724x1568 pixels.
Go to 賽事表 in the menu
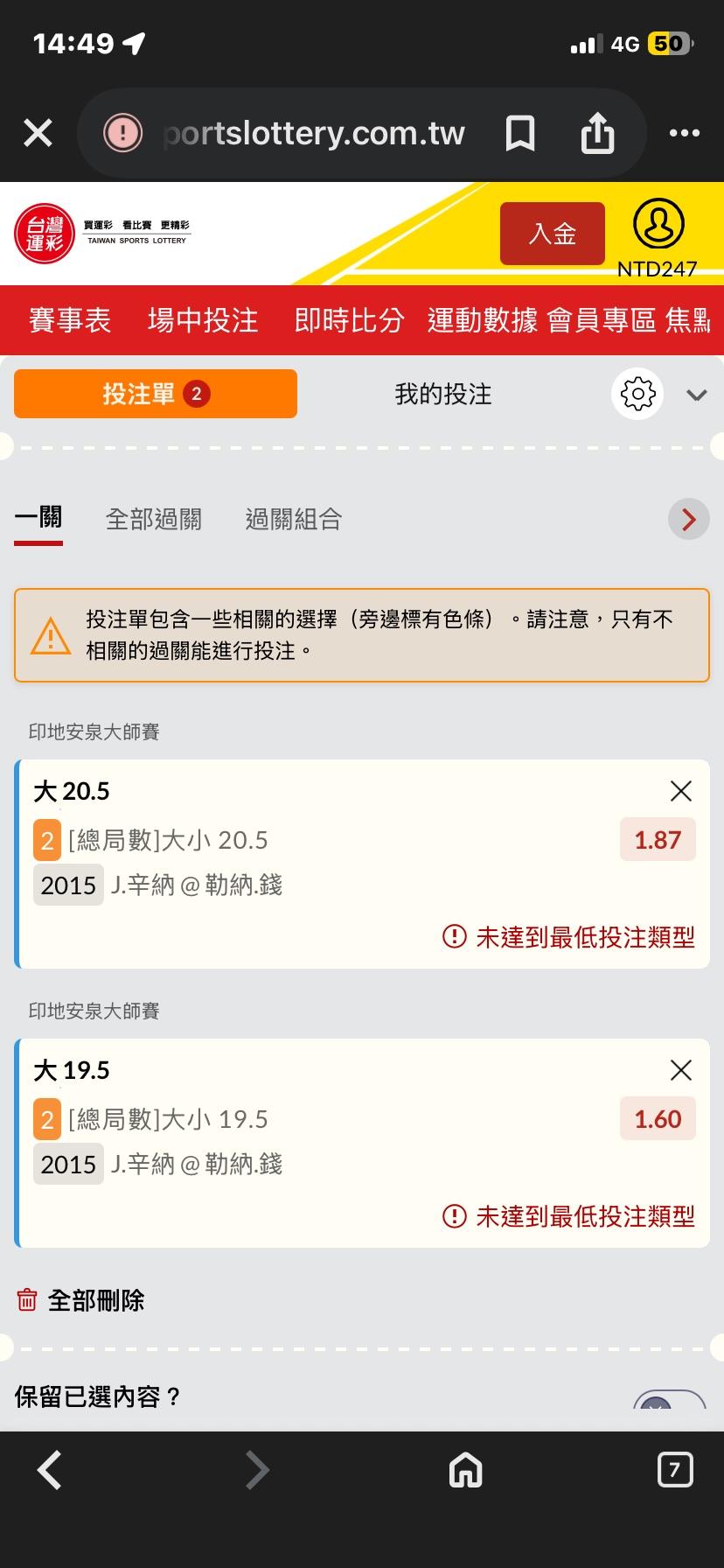coord(70,320)
